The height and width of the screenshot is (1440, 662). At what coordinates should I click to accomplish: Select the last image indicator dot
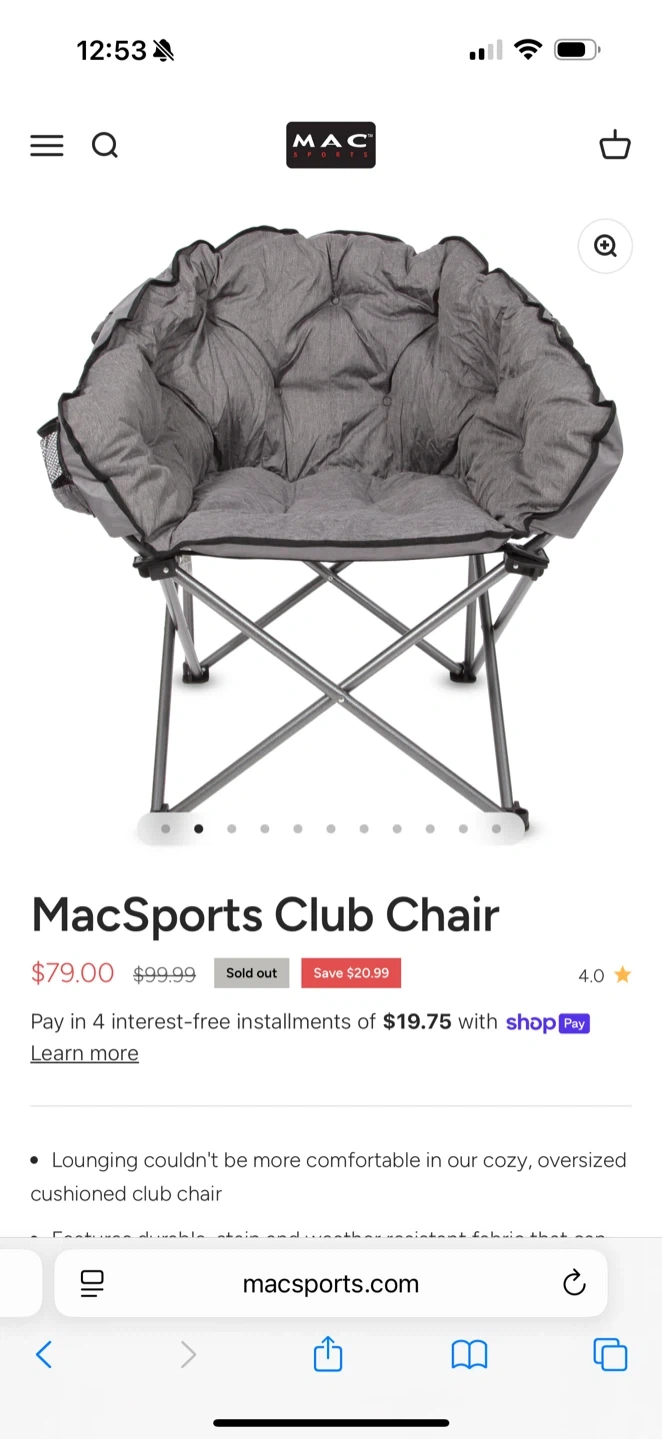[x=496, y=829]
